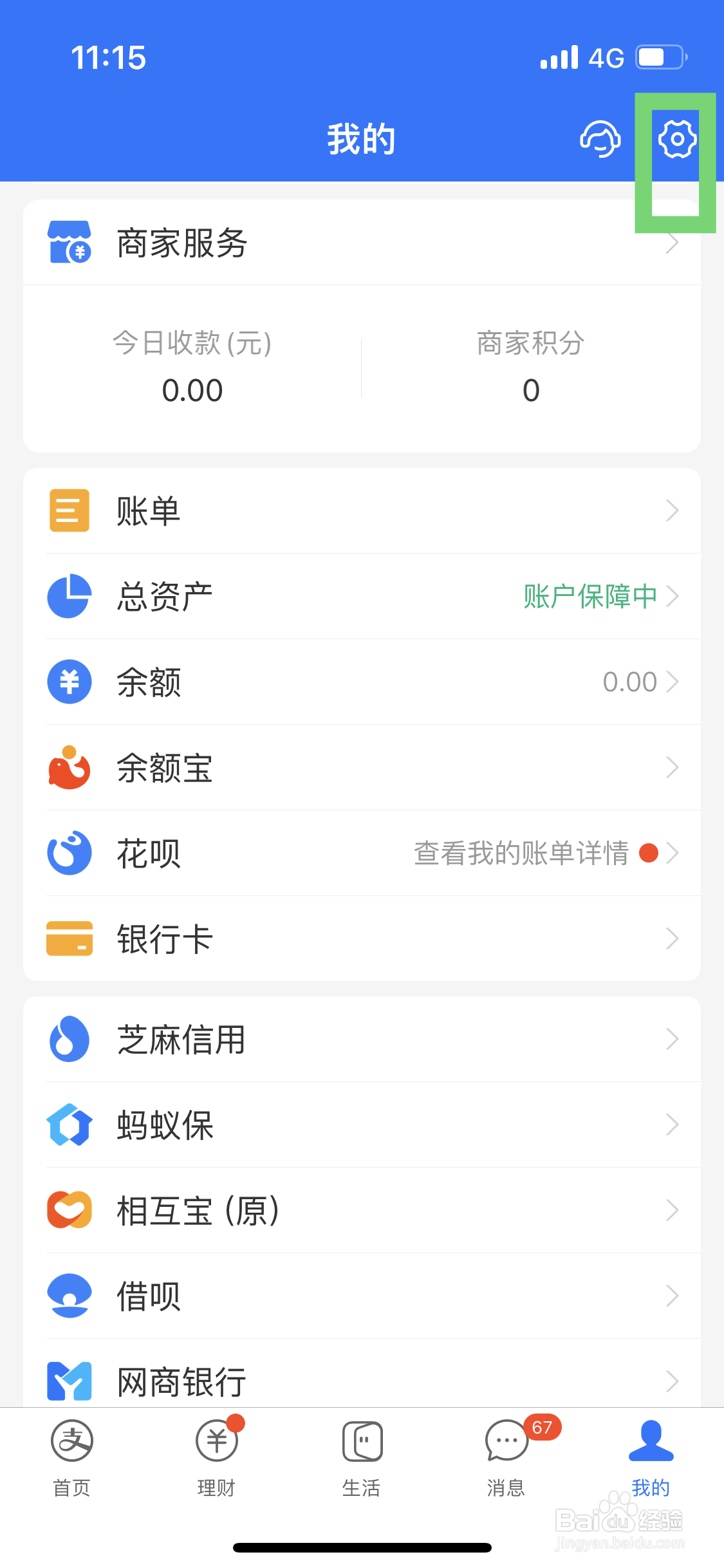
Task: Contact customer service via headset icon
Action: [x=600, y=139]
